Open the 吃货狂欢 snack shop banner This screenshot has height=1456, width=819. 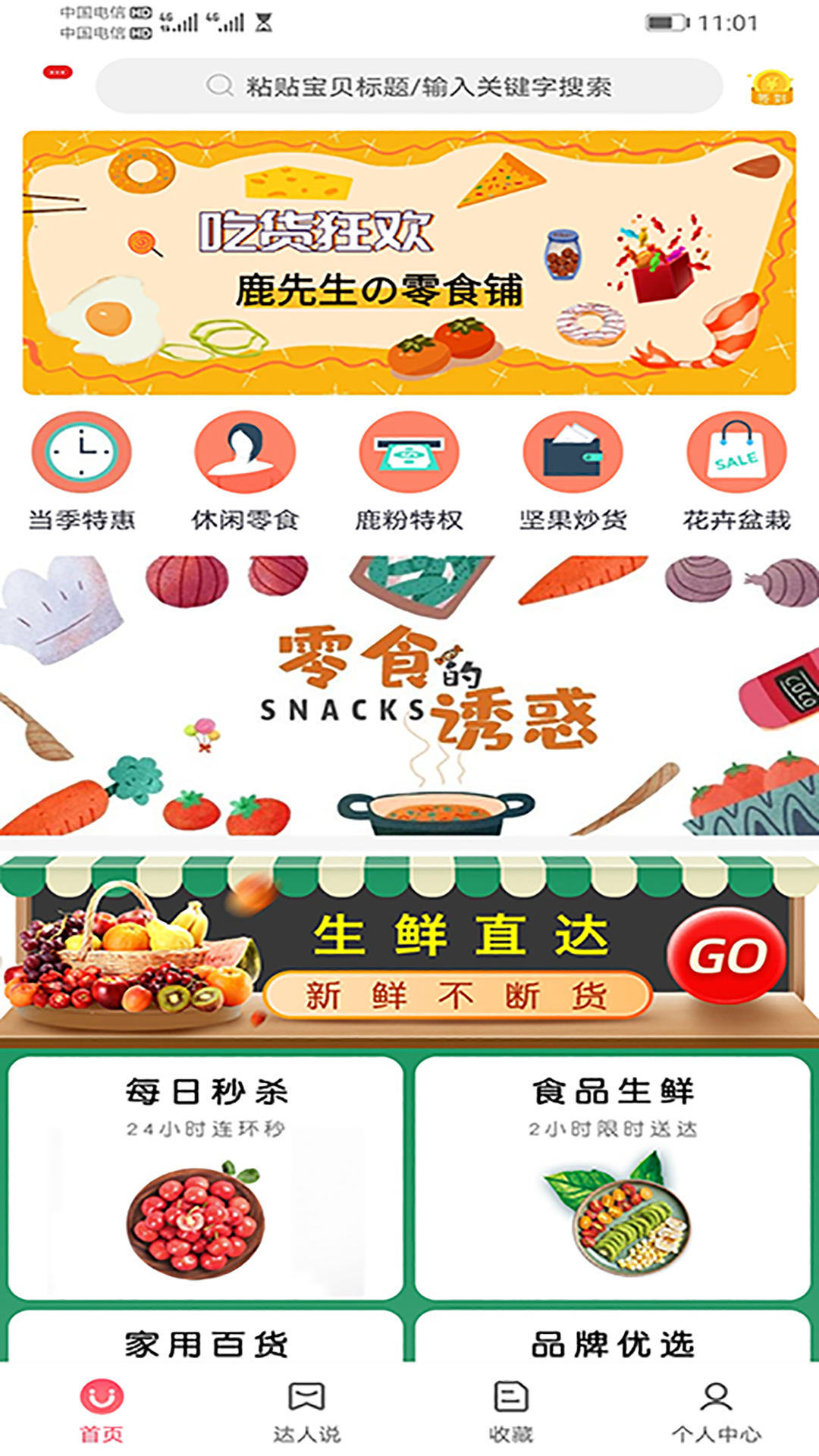tap(409, 262)
